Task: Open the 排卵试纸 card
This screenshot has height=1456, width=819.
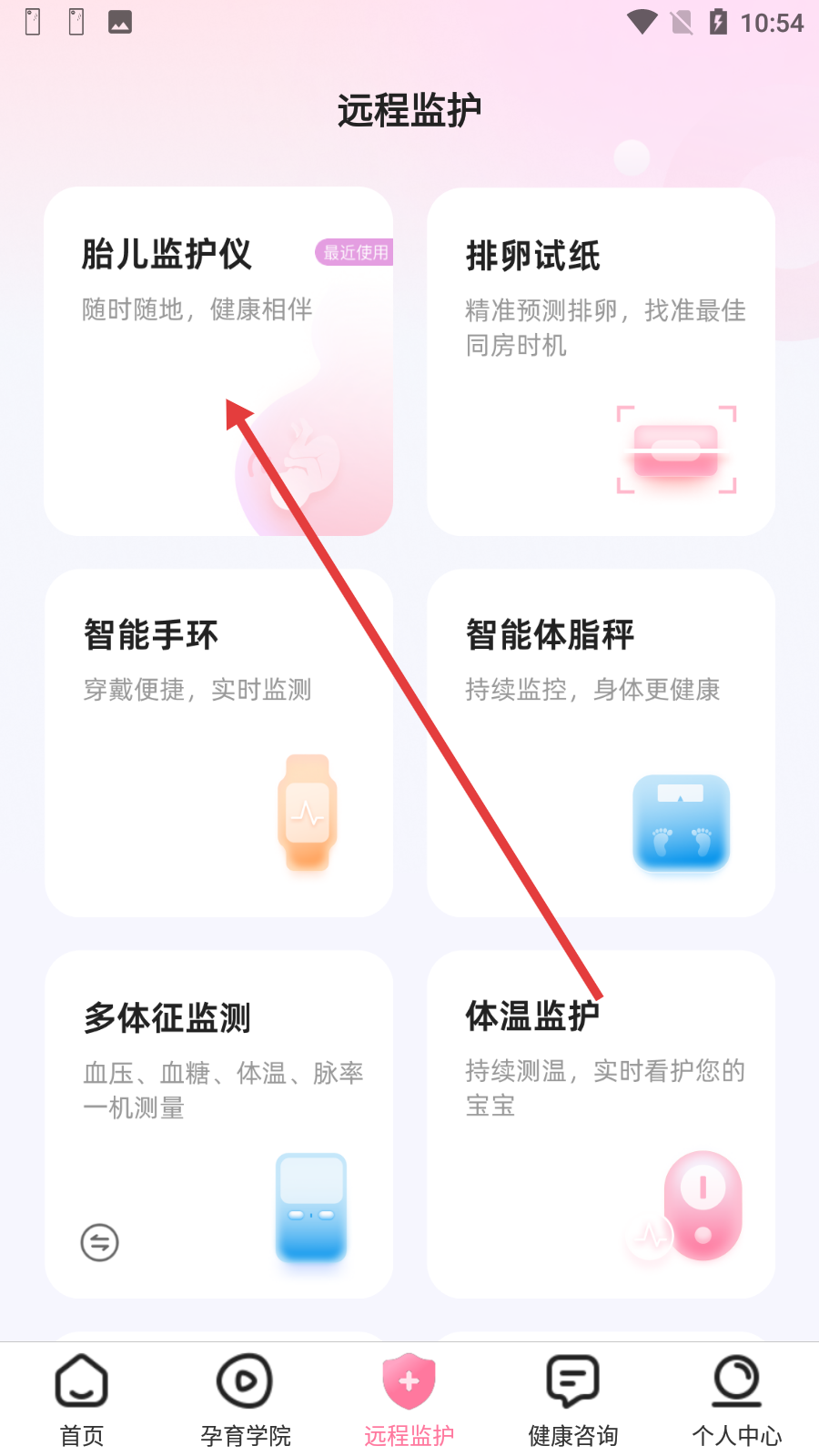Action: point(601,361)
